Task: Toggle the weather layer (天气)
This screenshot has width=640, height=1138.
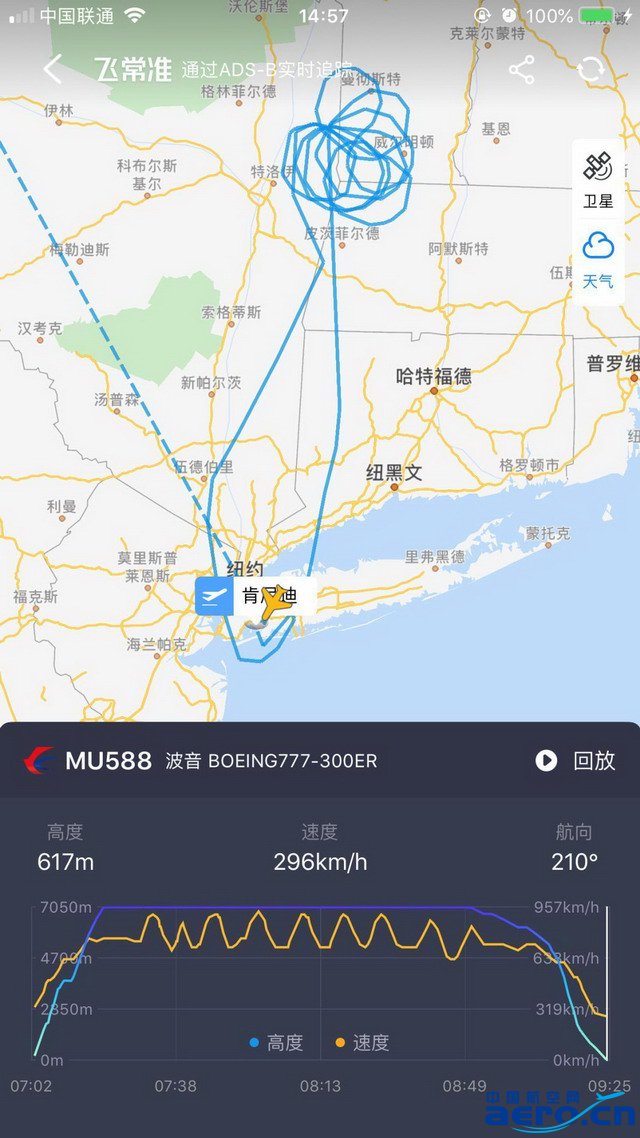Action: click(x=598, y=258)
